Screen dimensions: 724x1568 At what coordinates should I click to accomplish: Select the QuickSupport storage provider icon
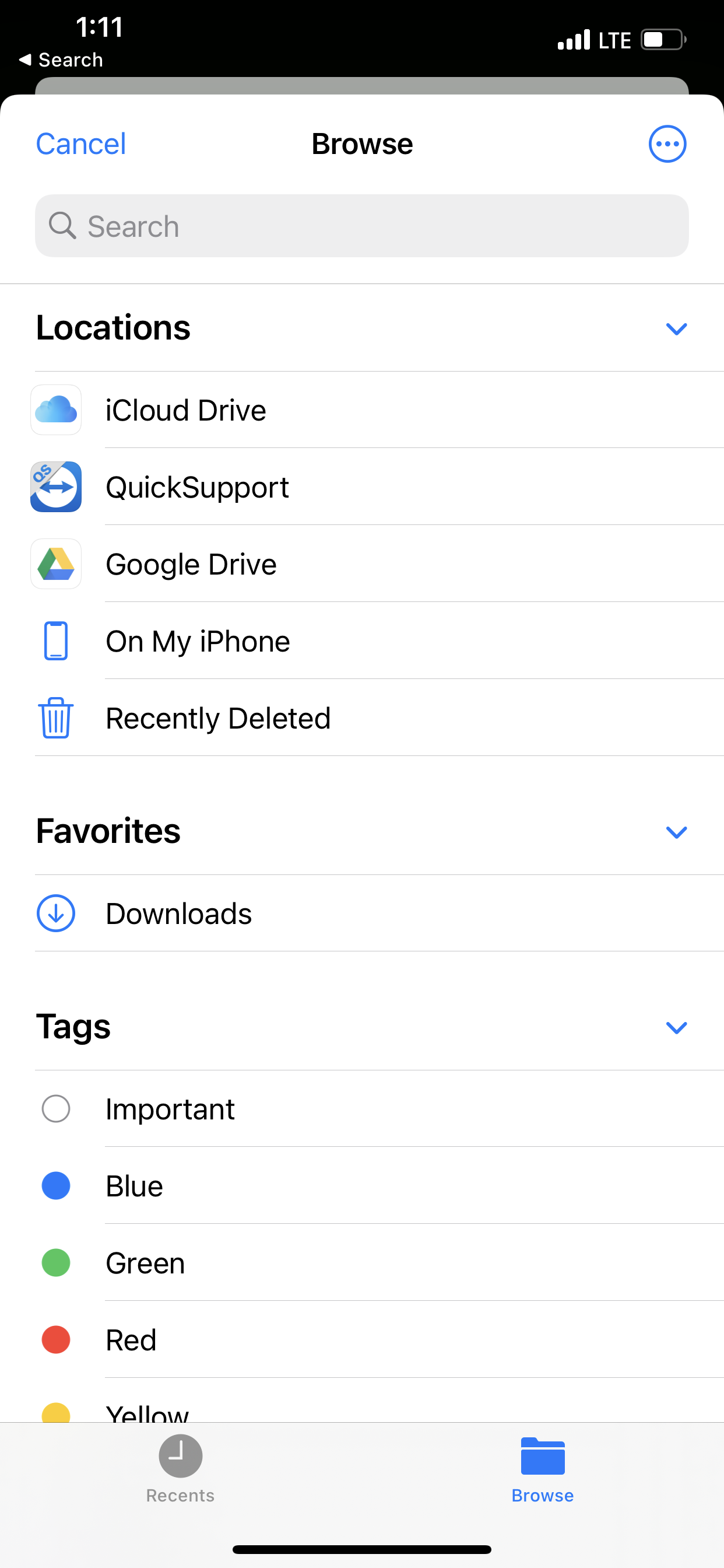click(55, 487)
